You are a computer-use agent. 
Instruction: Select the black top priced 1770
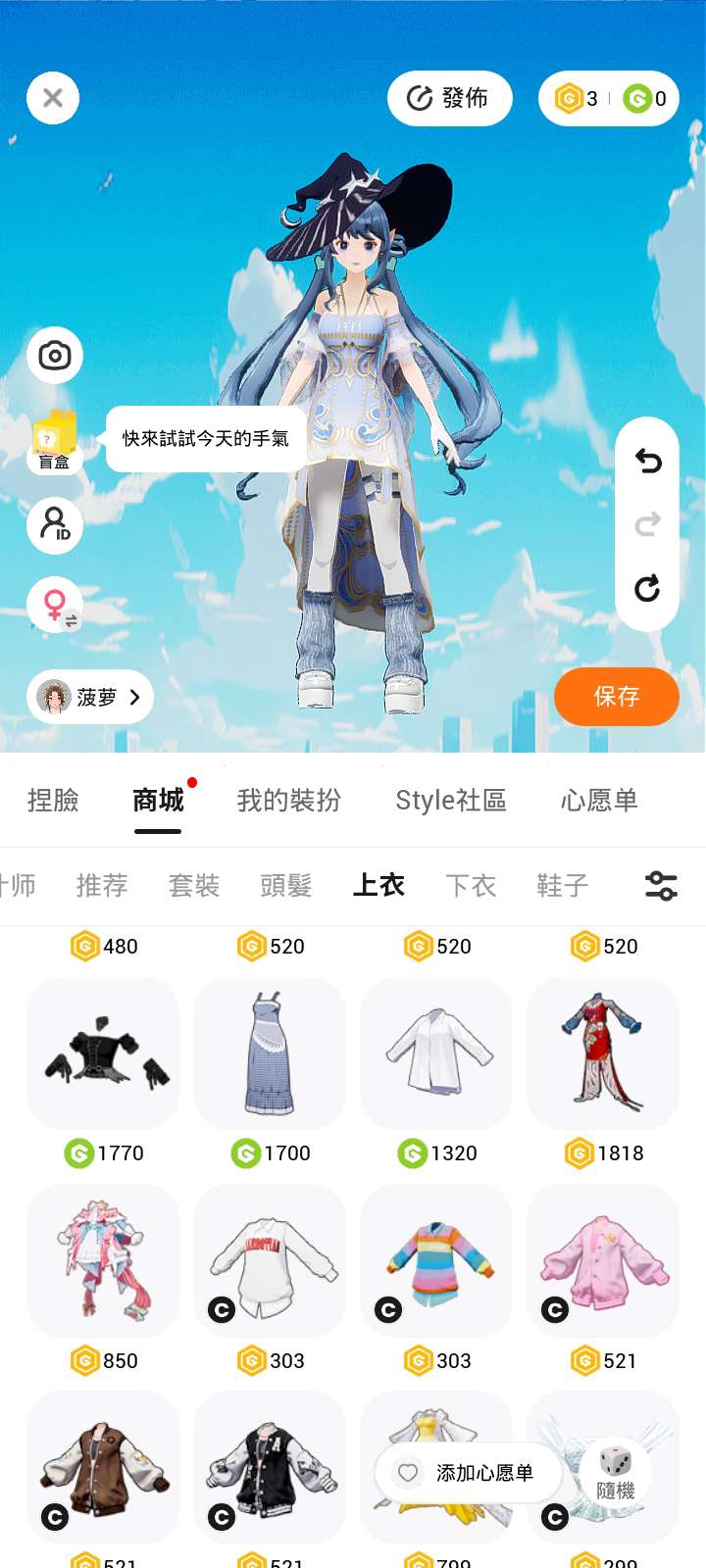[103, 1053]
